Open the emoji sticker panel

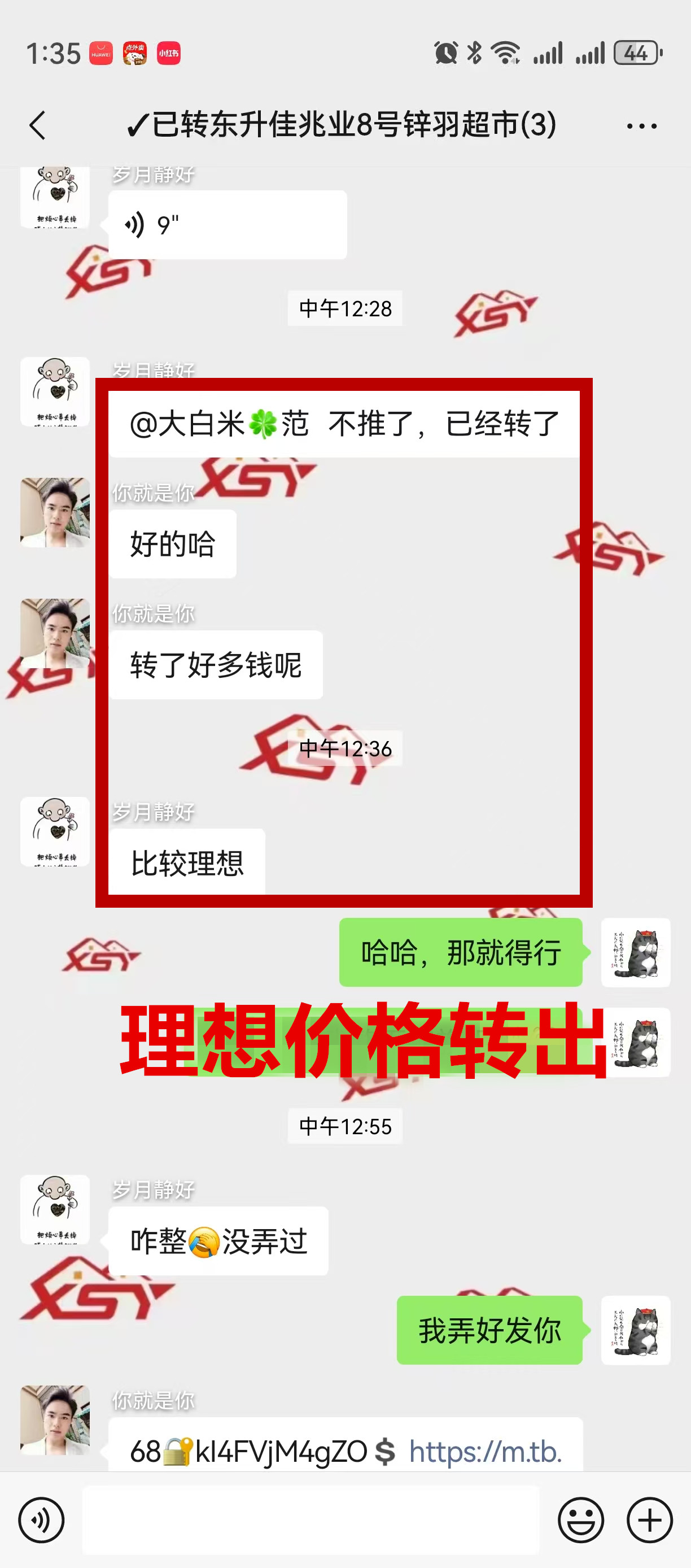pyautogui.click(x=581, y=1520)
